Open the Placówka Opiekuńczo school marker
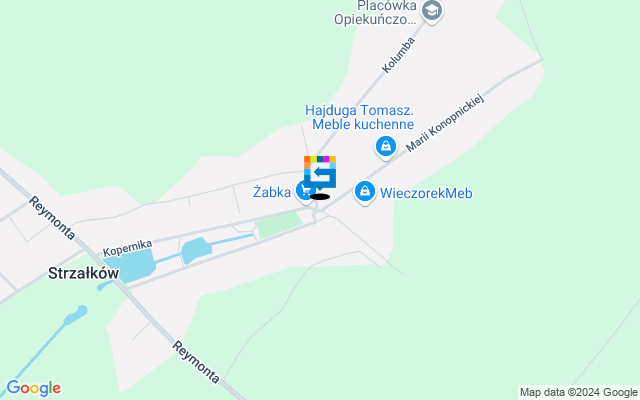640x400 pixels. point(432,12)
